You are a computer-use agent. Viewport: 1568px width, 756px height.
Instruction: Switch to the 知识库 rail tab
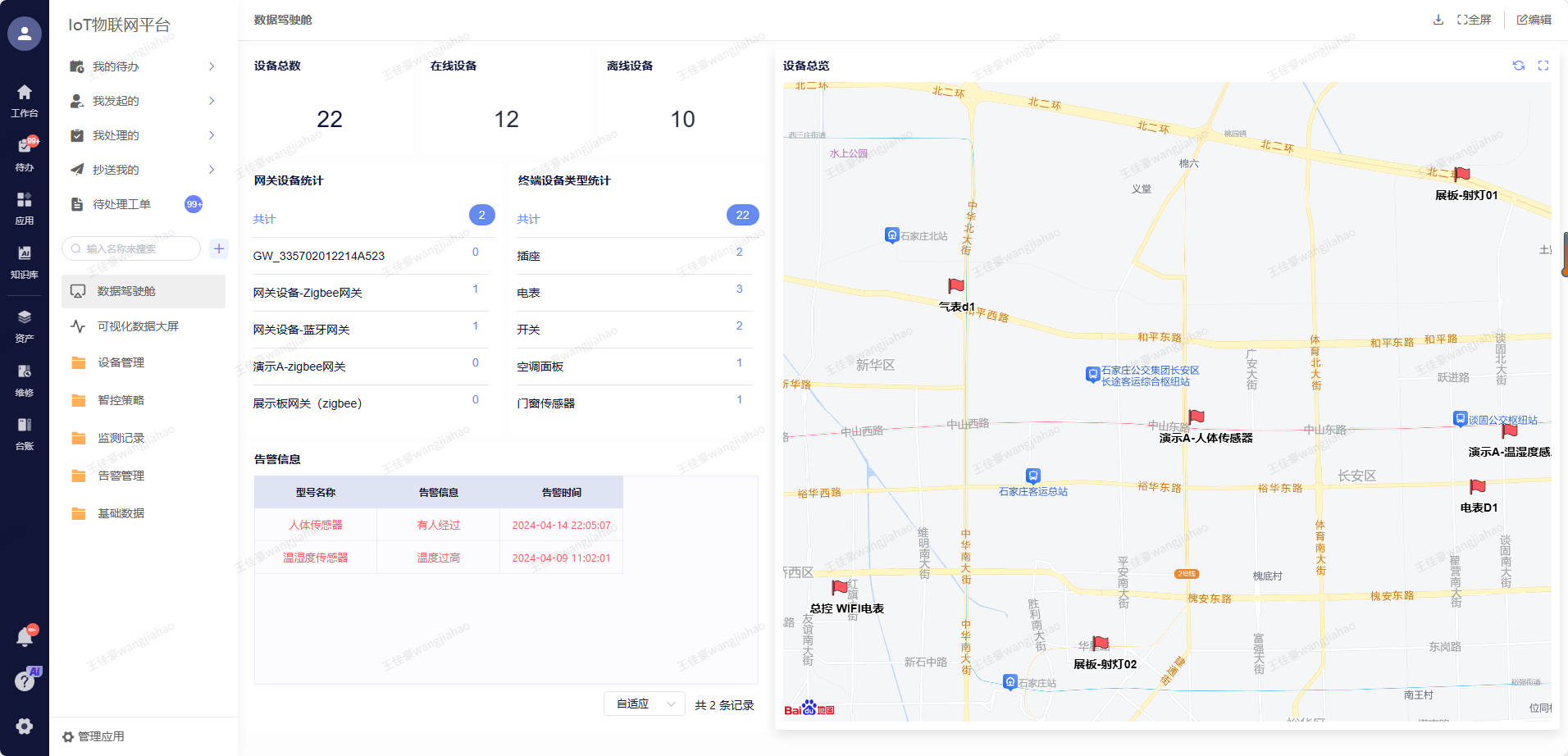click(x=25, y=262)
